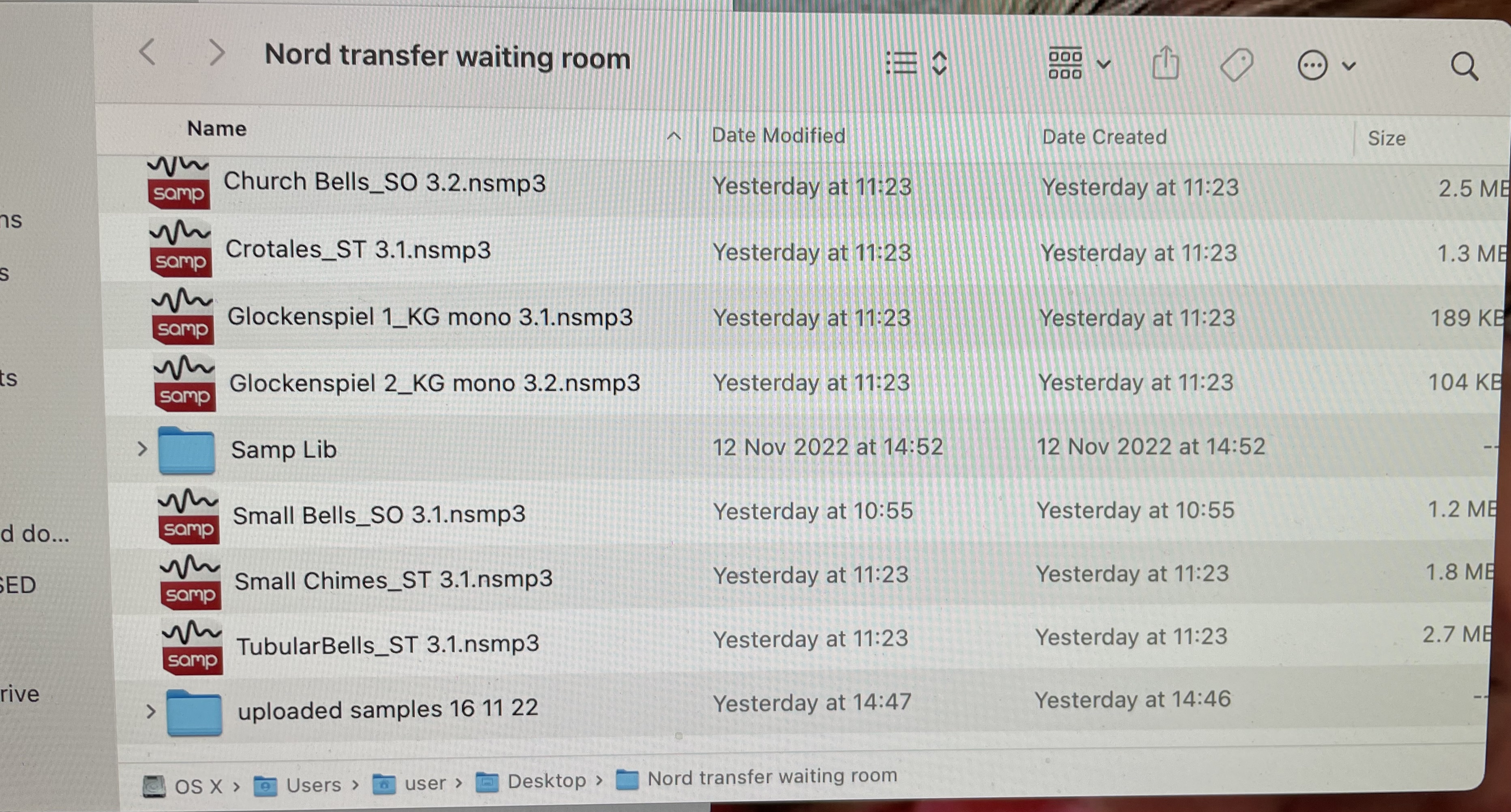
Task: Expand the Samp Lib folder
Action: pos(142,449)
